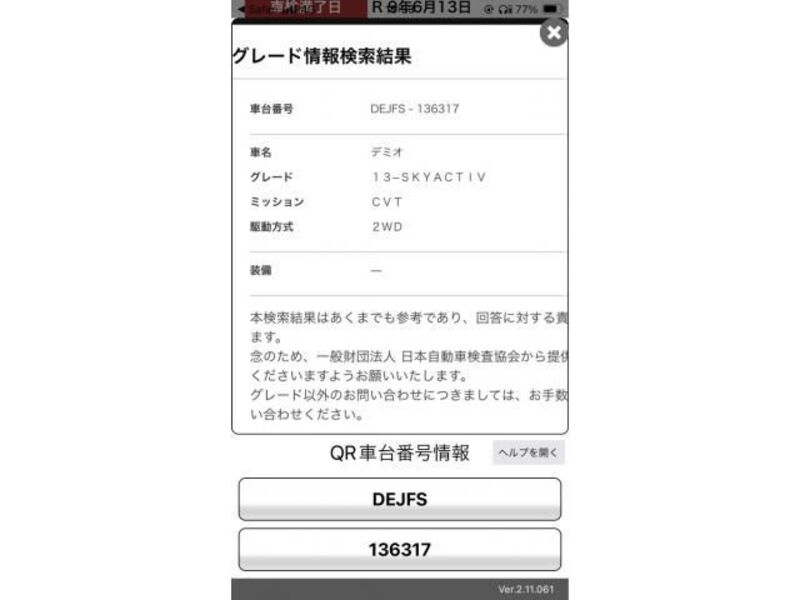Close the grade search results dialog

553,32
